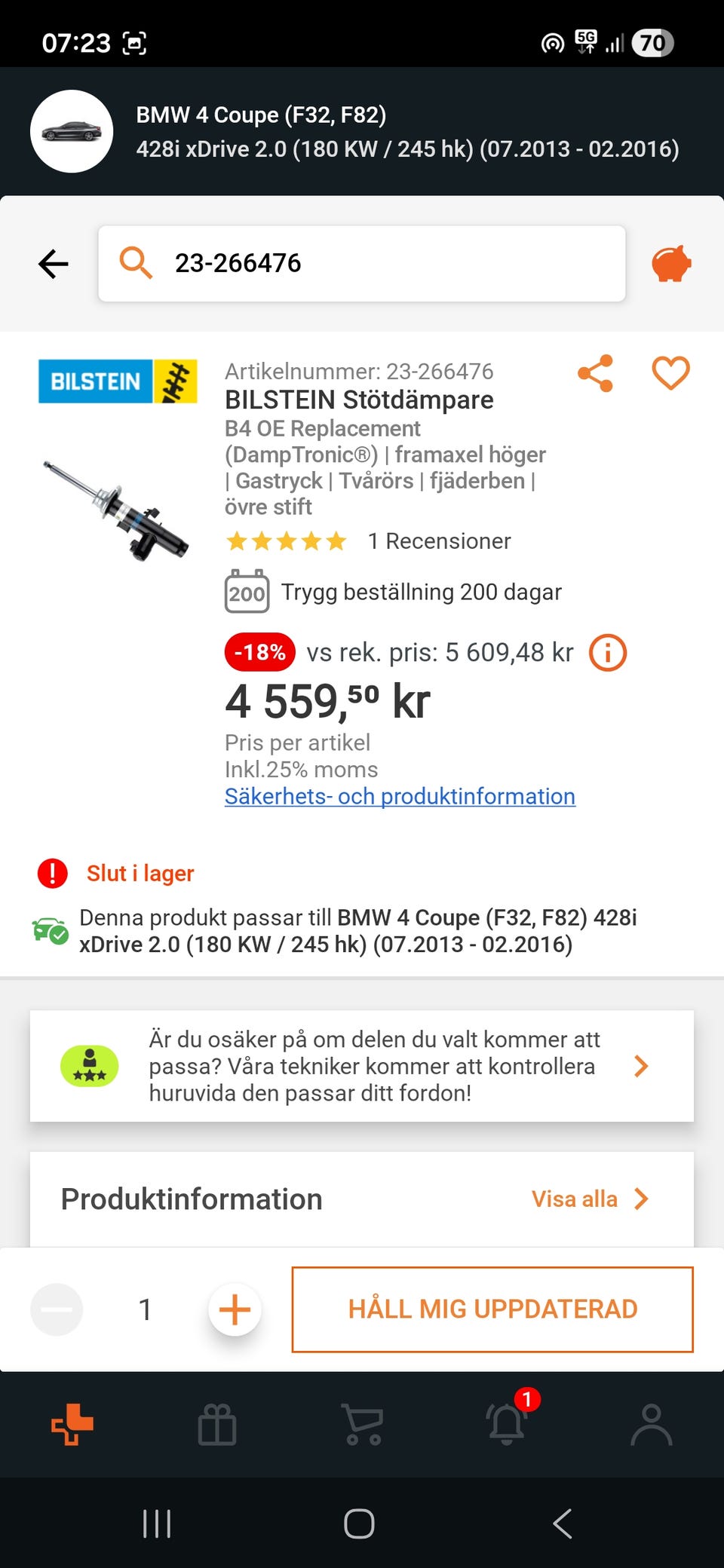Go to the home parts tab
The width and height of the screenshot is (724, 1568).
[72, 1425]
